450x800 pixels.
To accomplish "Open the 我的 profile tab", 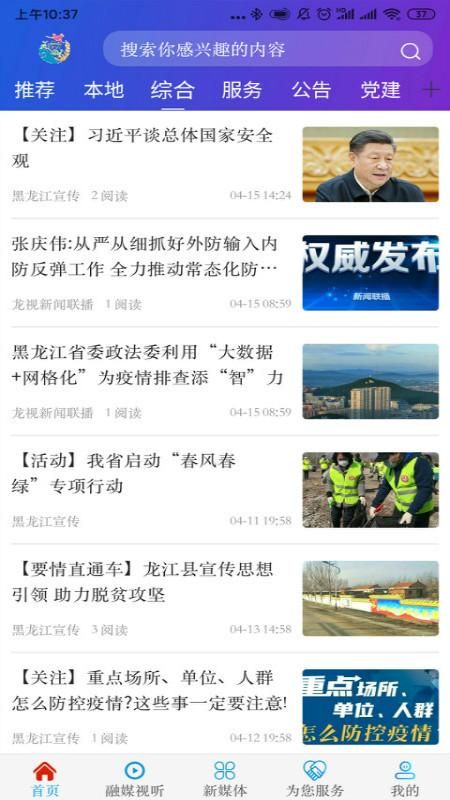I will click(405, 779).
